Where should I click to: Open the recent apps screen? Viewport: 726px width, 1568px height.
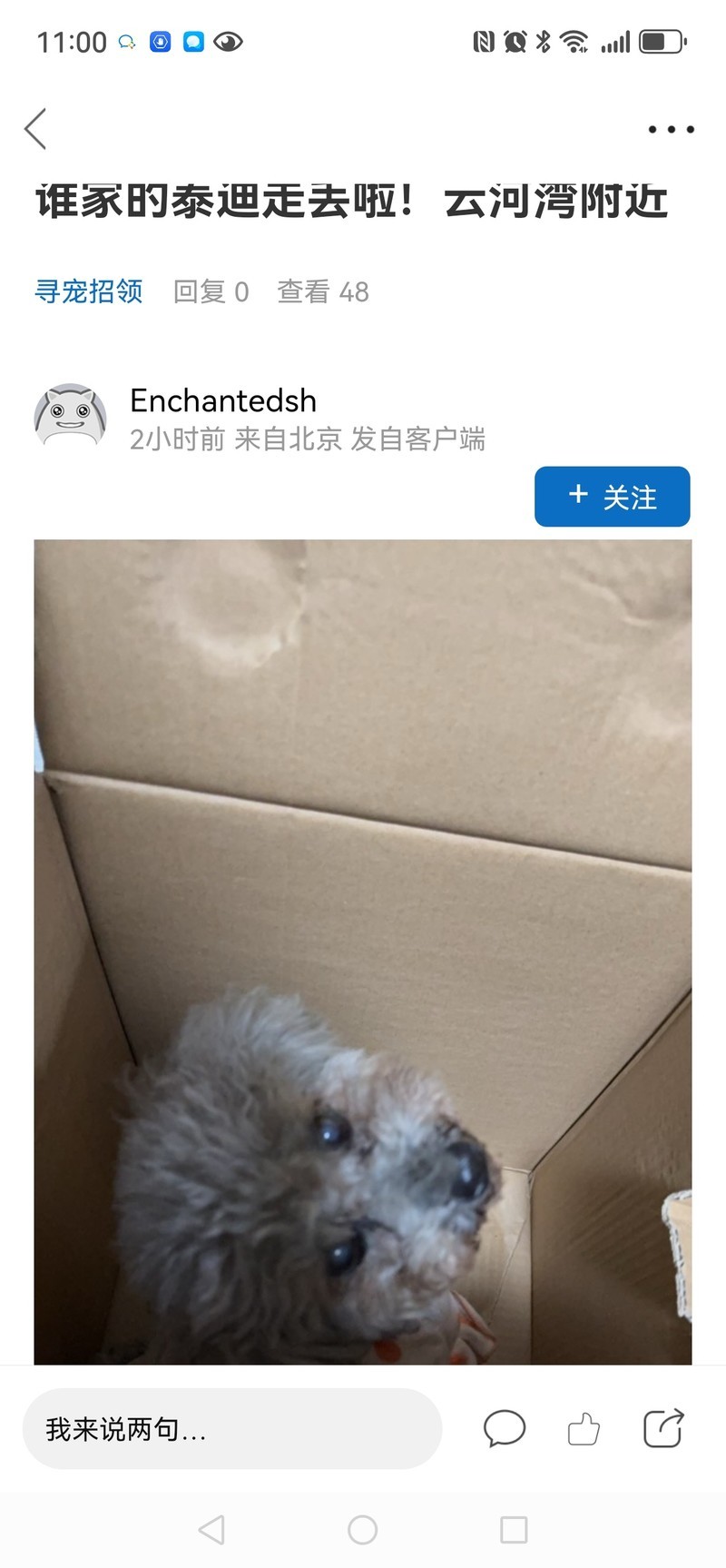pos(514,1530)
